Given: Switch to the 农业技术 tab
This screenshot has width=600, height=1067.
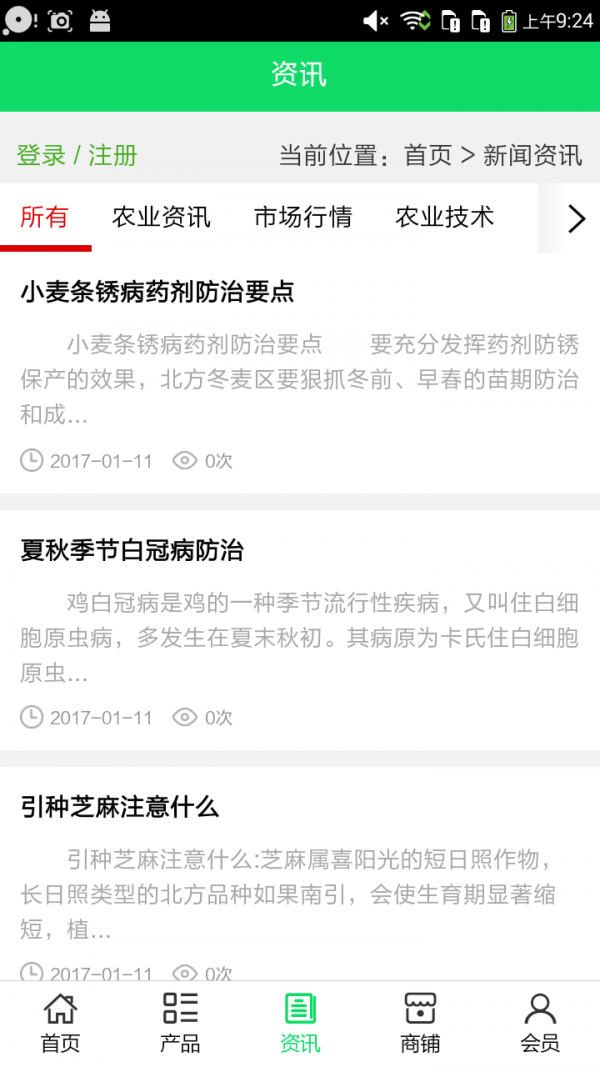Looking at the screenshot, I should click(445, 217).
